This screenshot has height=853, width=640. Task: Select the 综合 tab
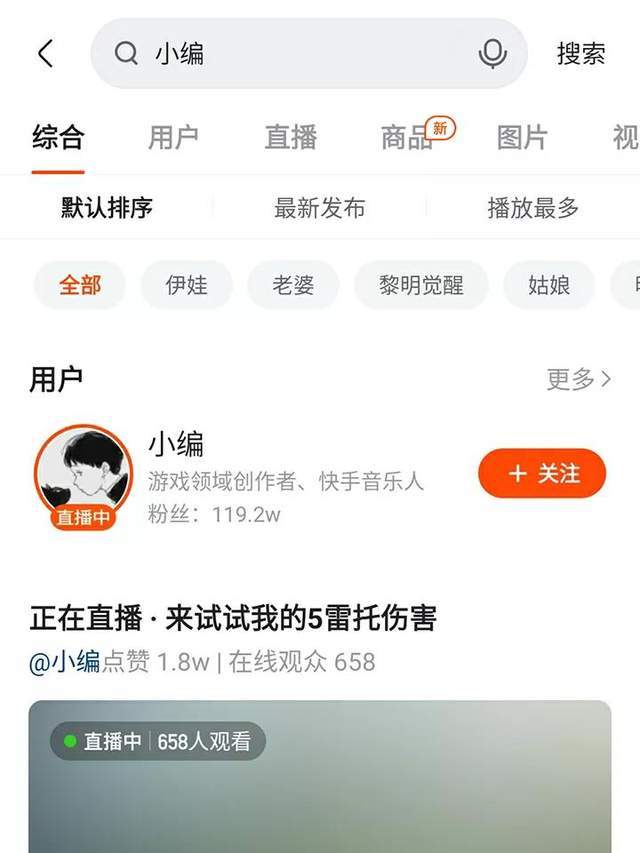[x=58, y=137]
